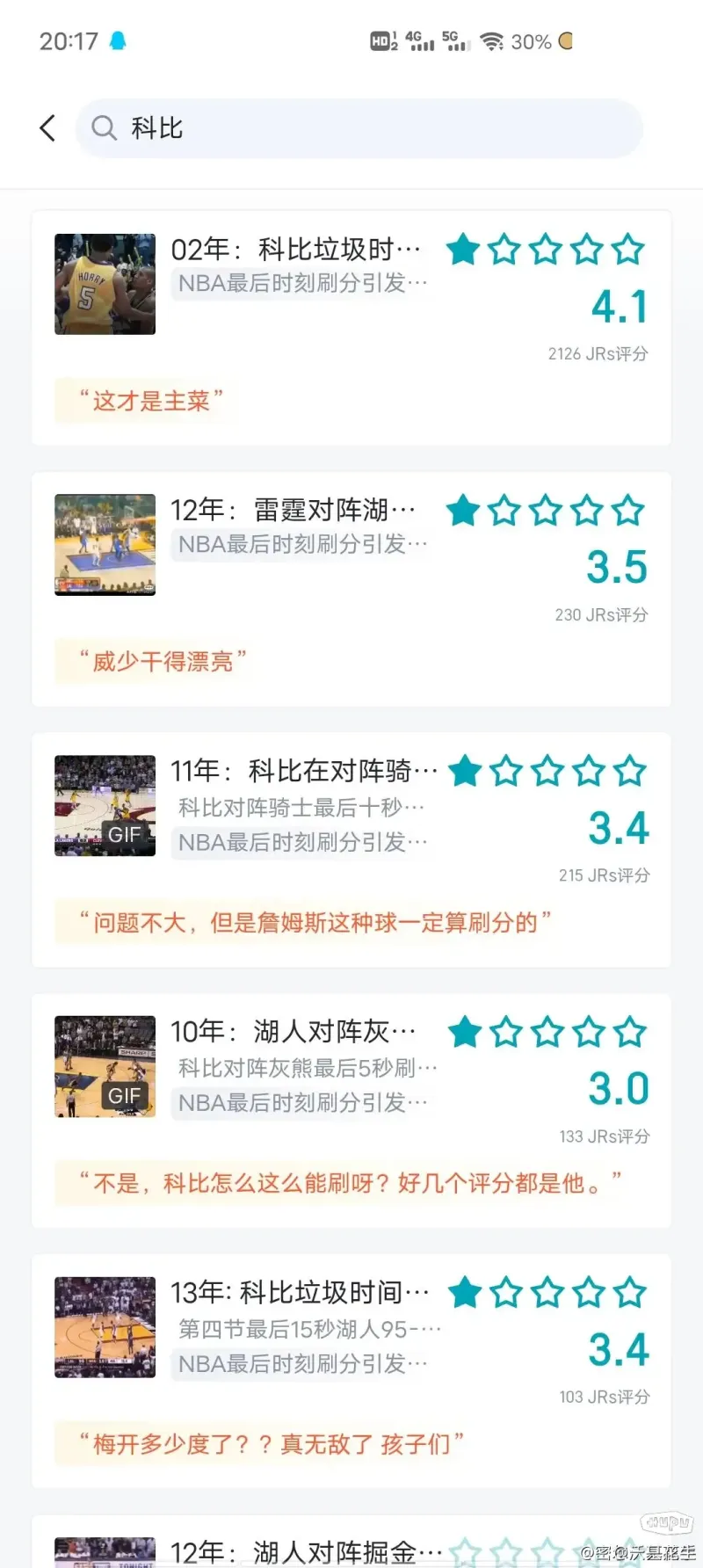Open the 12年：雷霆对阵湖 result card
Screen dimensions: 703x1568
tap(351, 589)
